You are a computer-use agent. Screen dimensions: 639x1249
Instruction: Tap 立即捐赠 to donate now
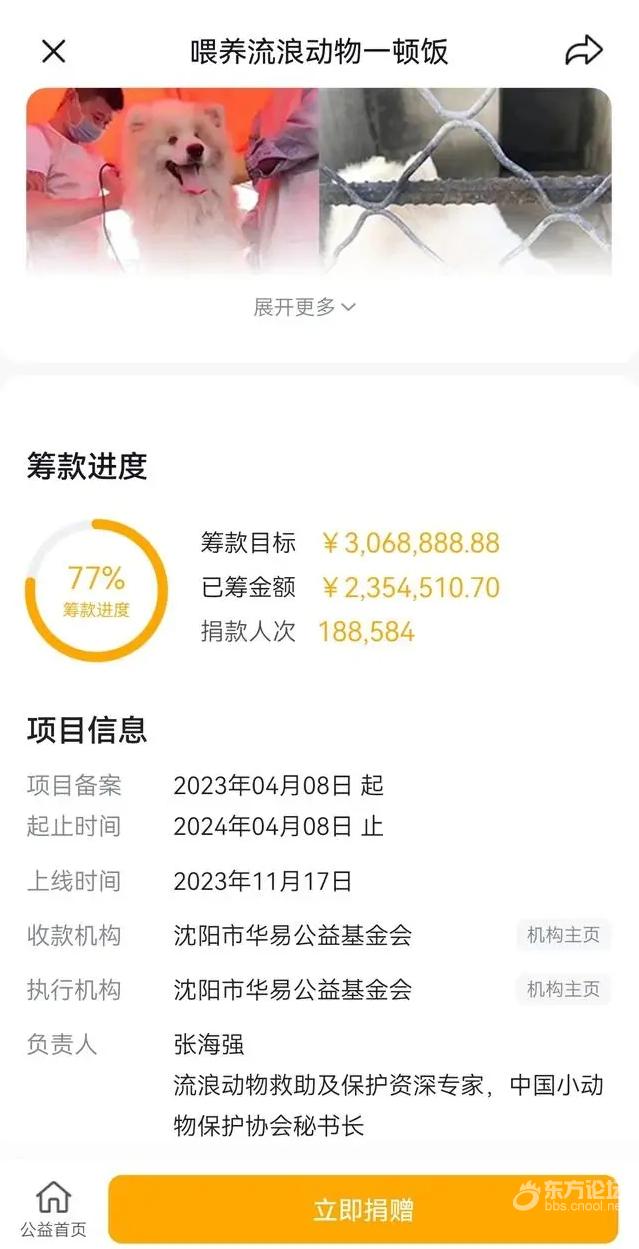pos(363,1210)
